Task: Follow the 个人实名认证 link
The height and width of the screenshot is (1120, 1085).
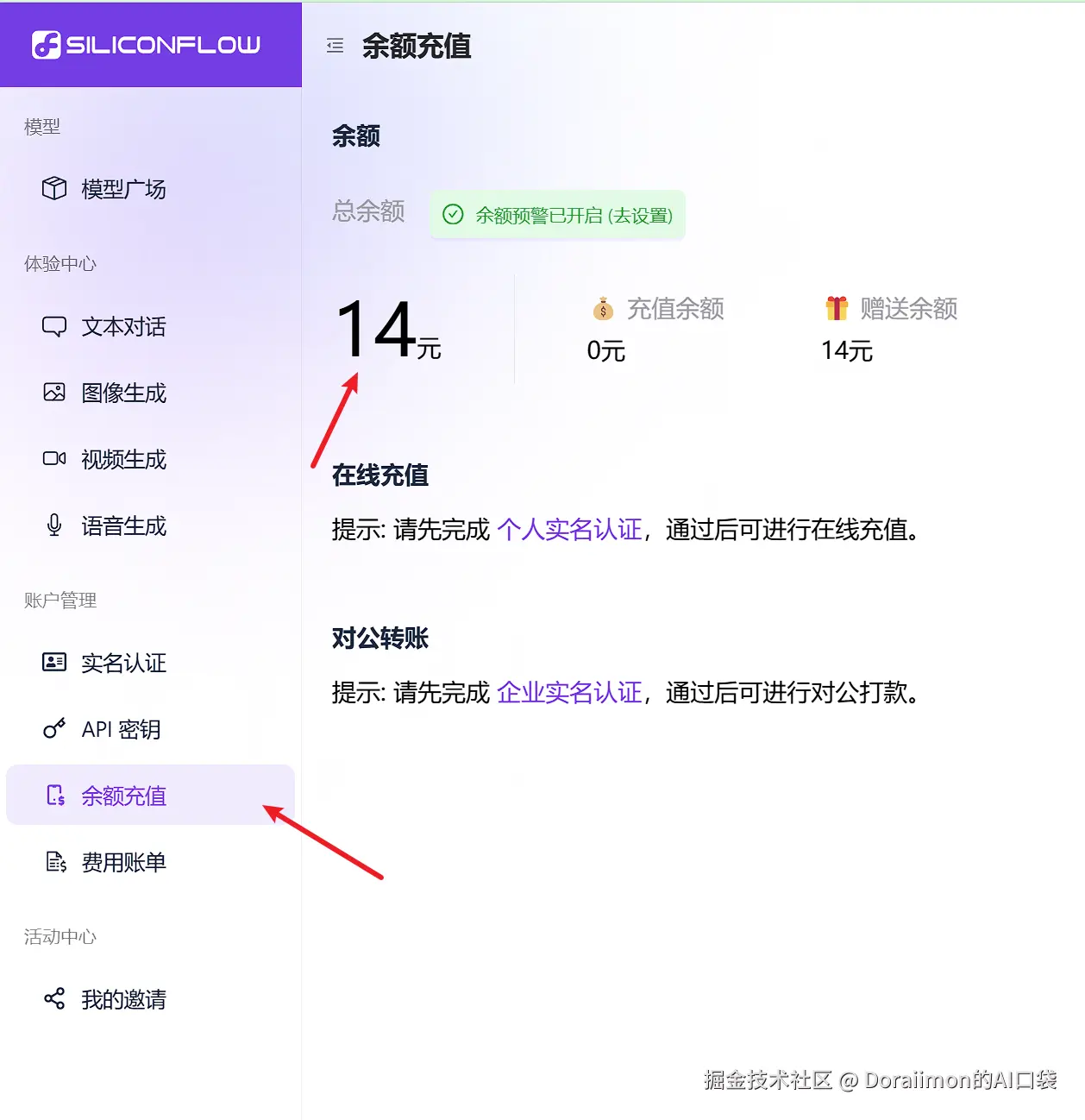Action: [569, 529]
